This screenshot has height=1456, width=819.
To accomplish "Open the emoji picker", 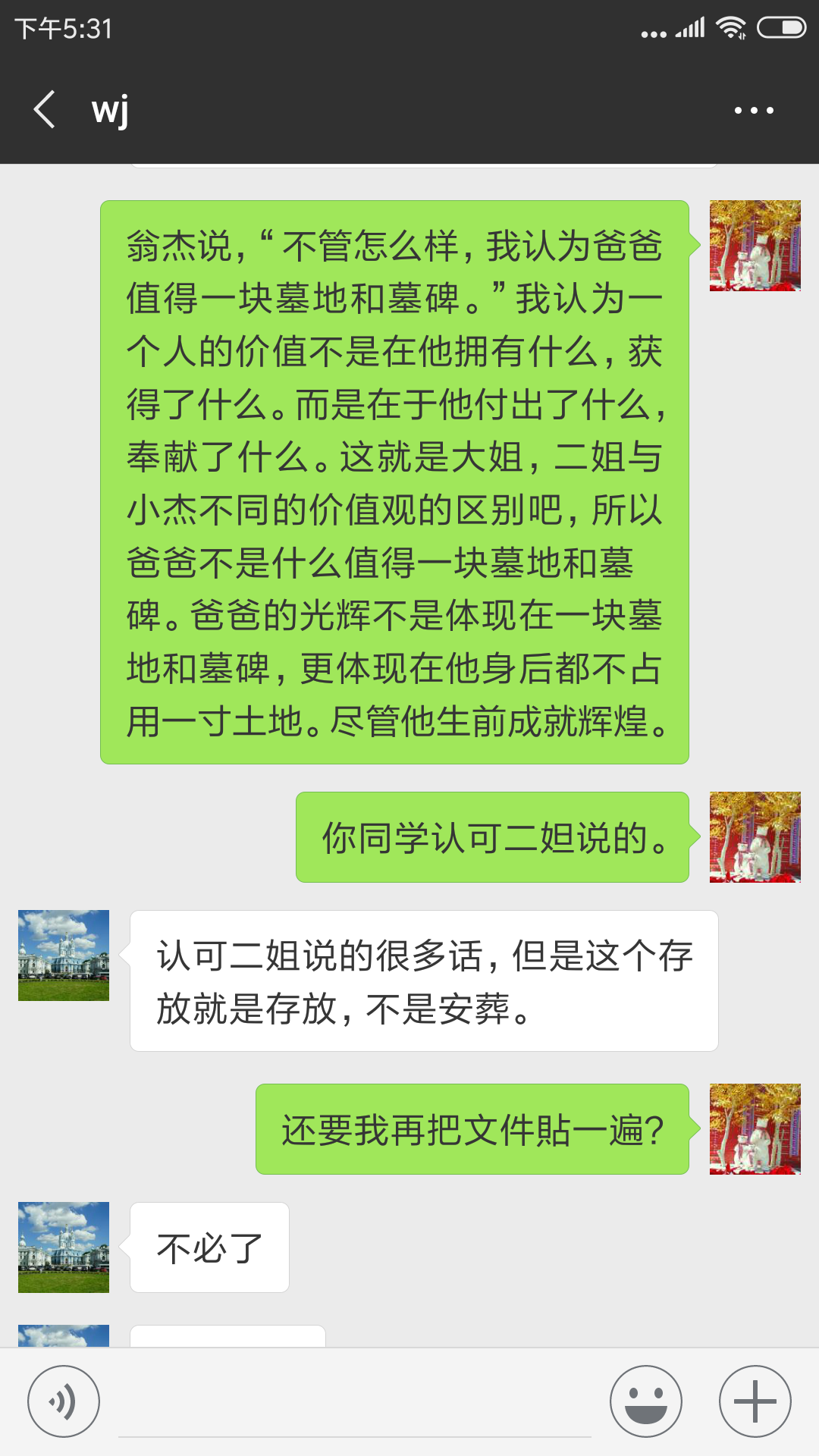I will point(646,1401).
